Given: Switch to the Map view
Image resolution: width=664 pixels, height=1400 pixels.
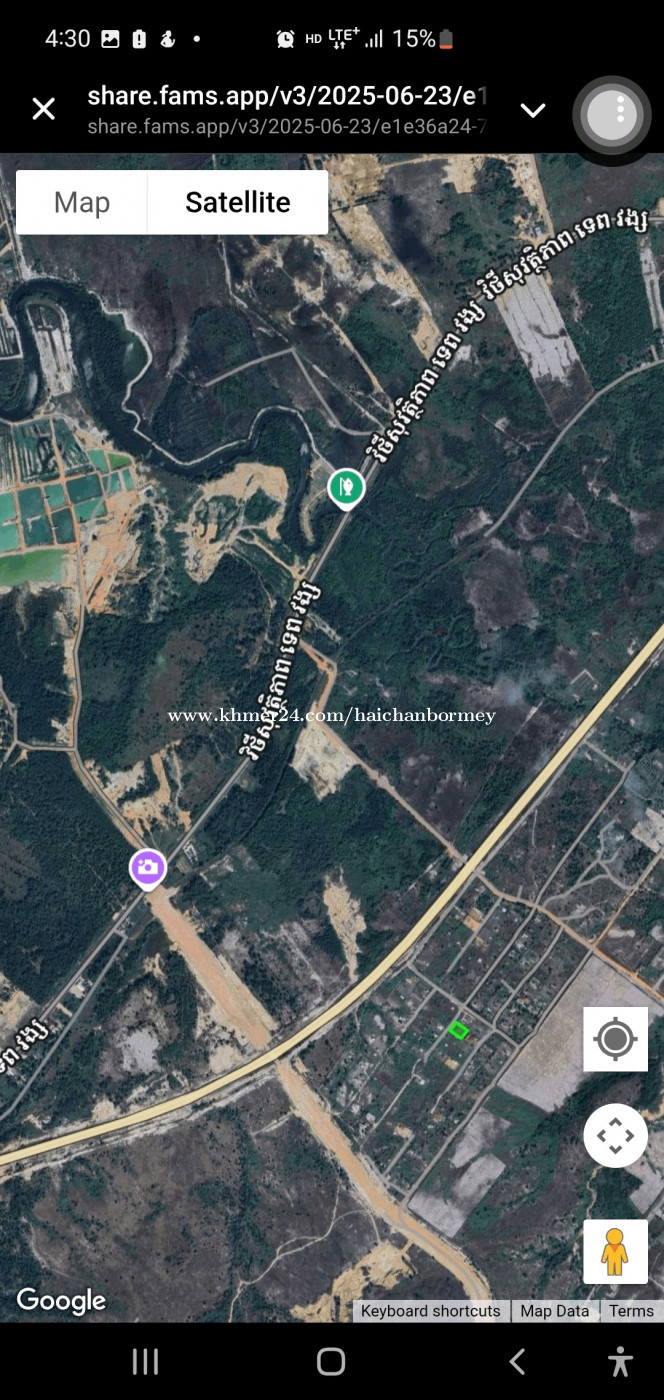Looking at the screenshot, I should 82,202.
